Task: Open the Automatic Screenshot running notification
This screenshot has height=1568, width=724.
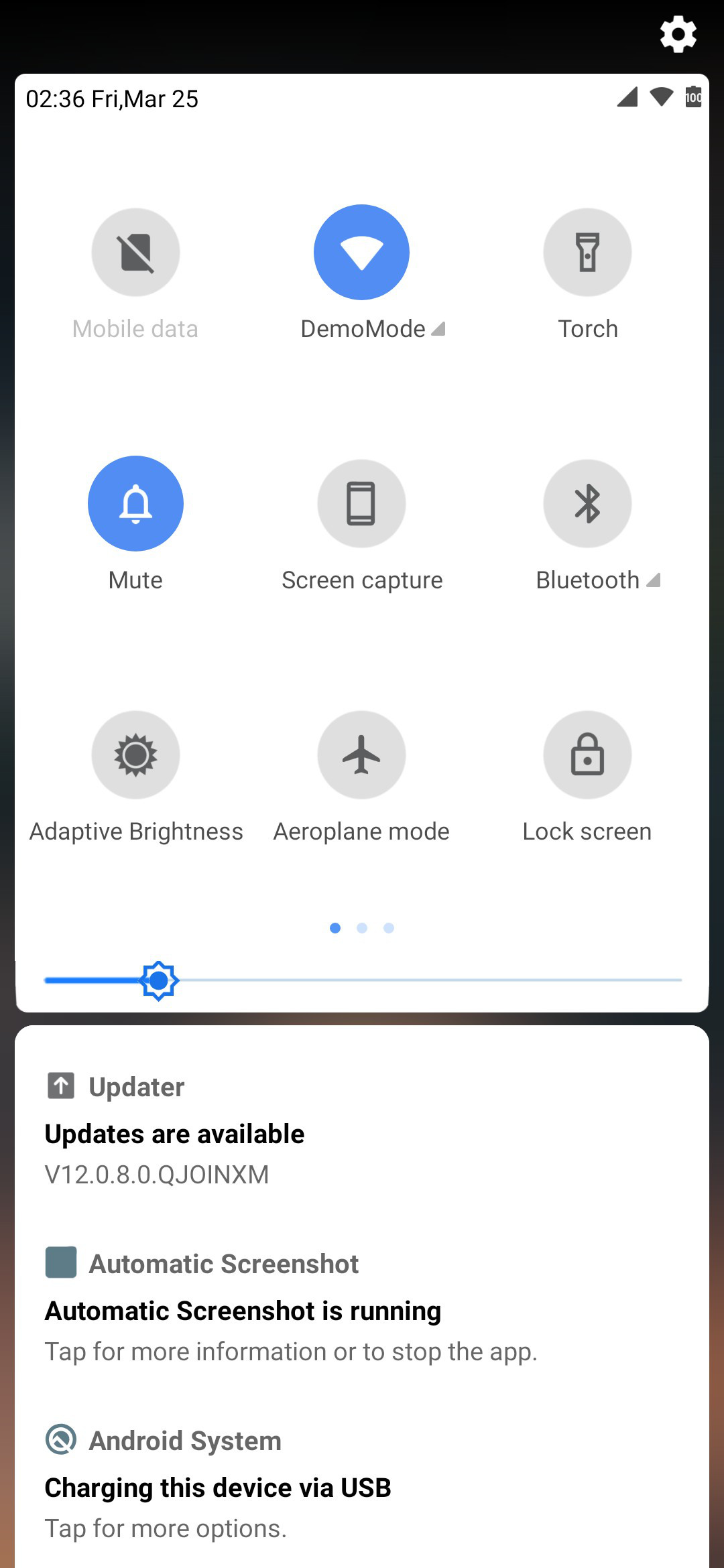Action: point(362,1307)
